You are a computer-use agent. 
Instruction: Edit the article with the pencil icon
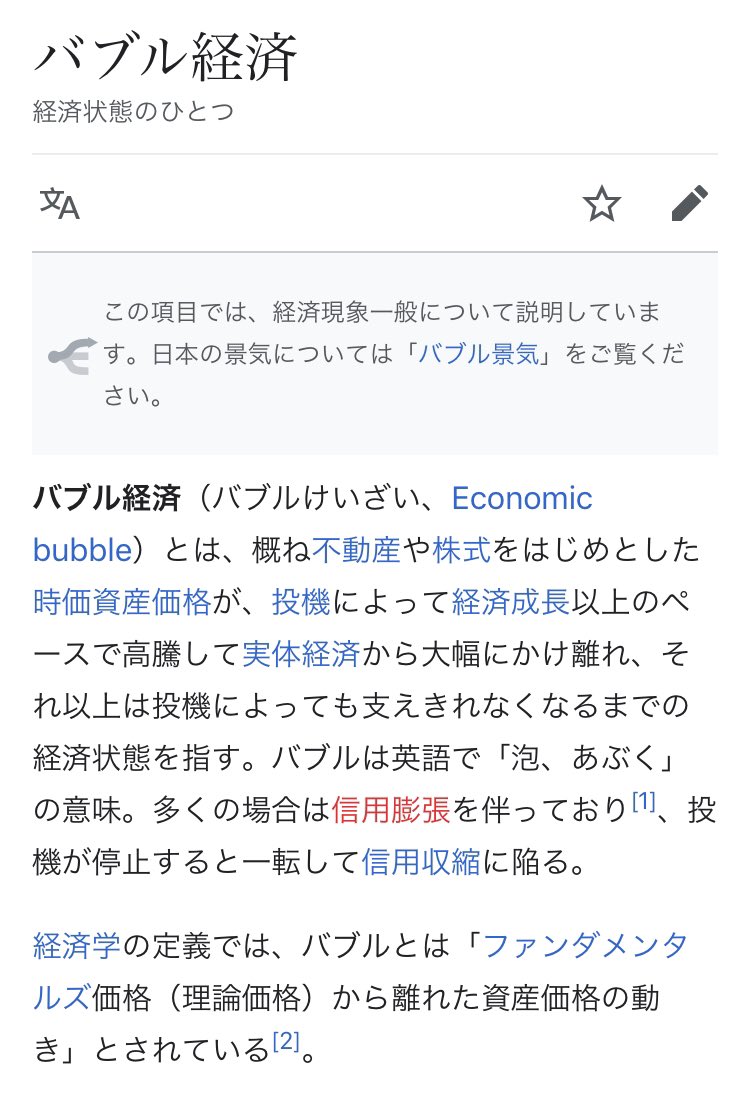tap(689, 204)
